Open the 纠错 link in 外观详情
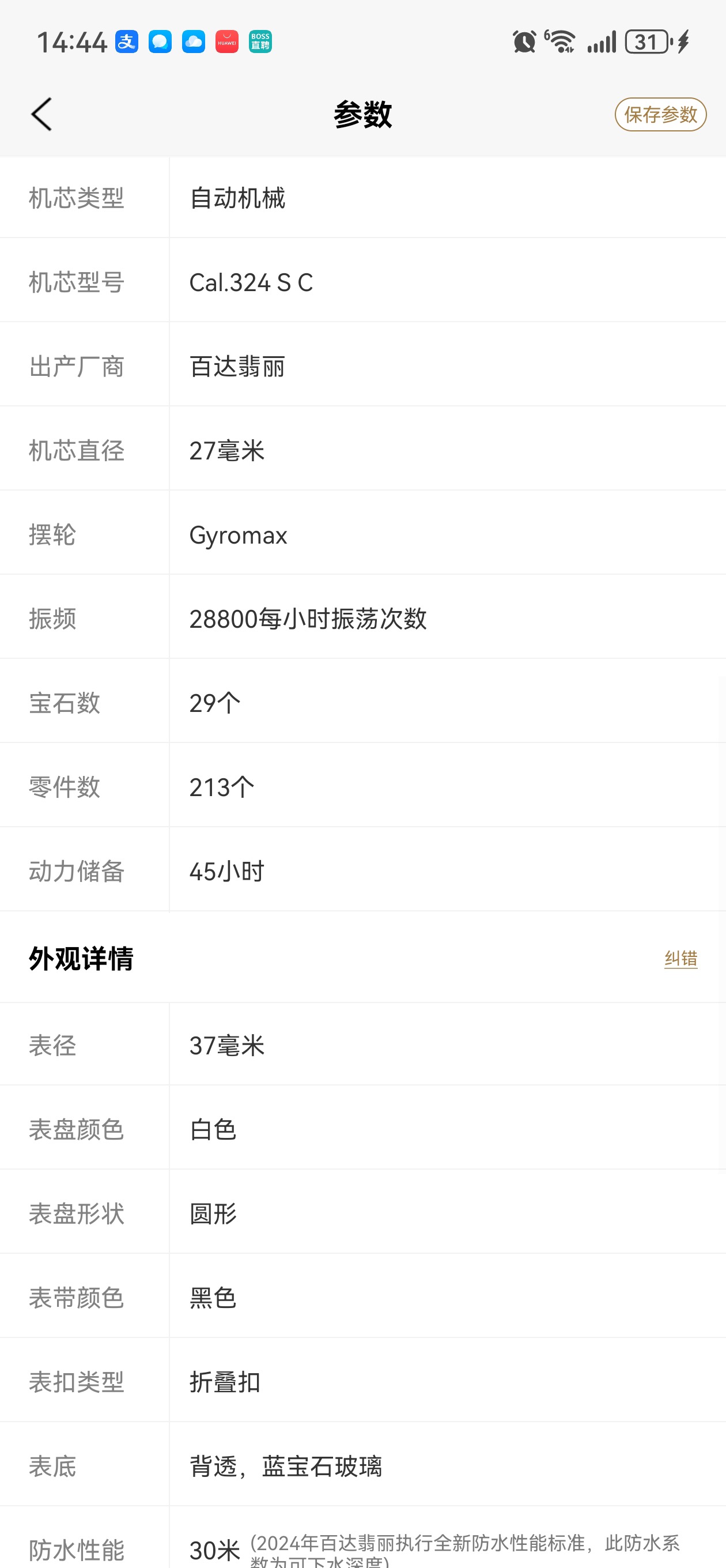Viewport: 726px width, 1568px height. (x=680, y=959)
